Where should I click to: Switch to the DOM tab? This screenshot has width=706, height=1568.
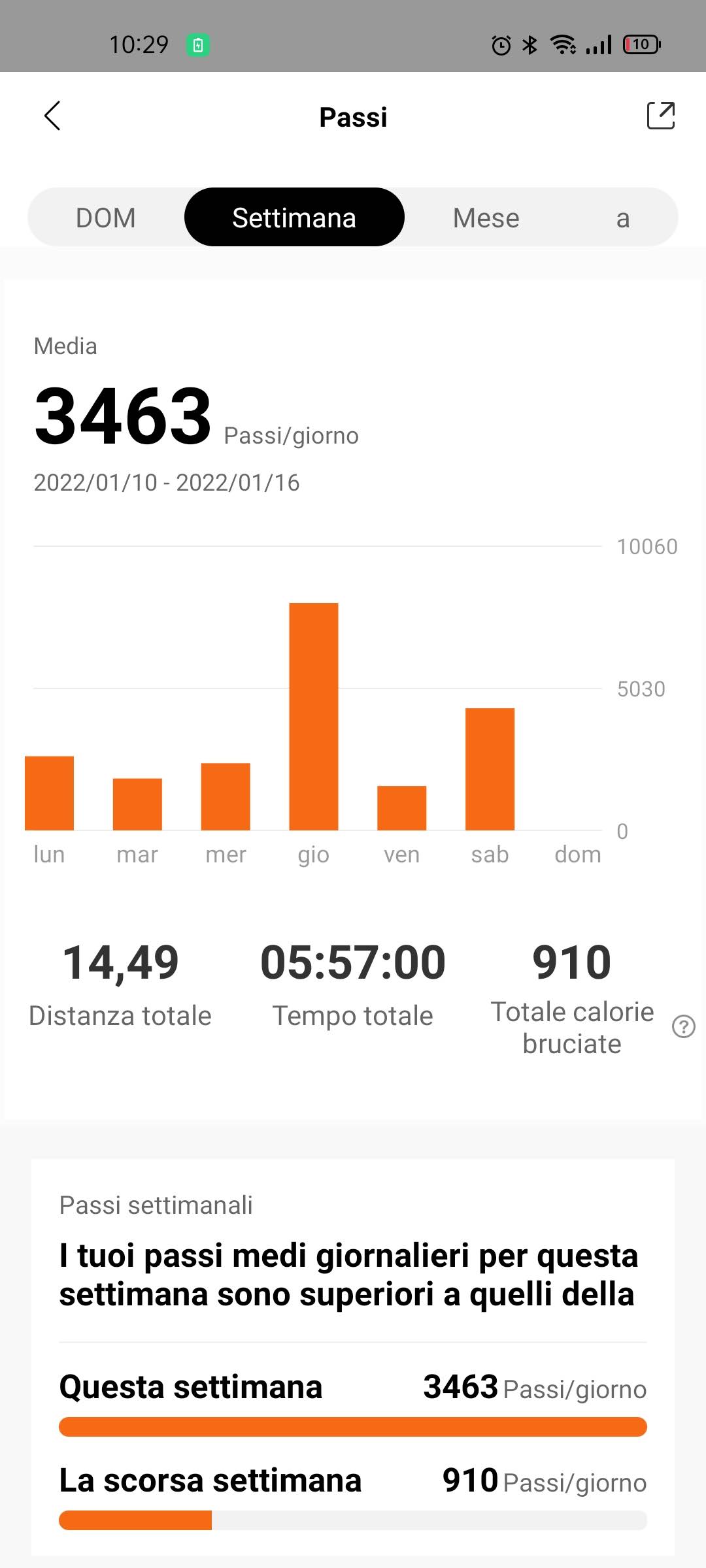[x=106, y=218]
